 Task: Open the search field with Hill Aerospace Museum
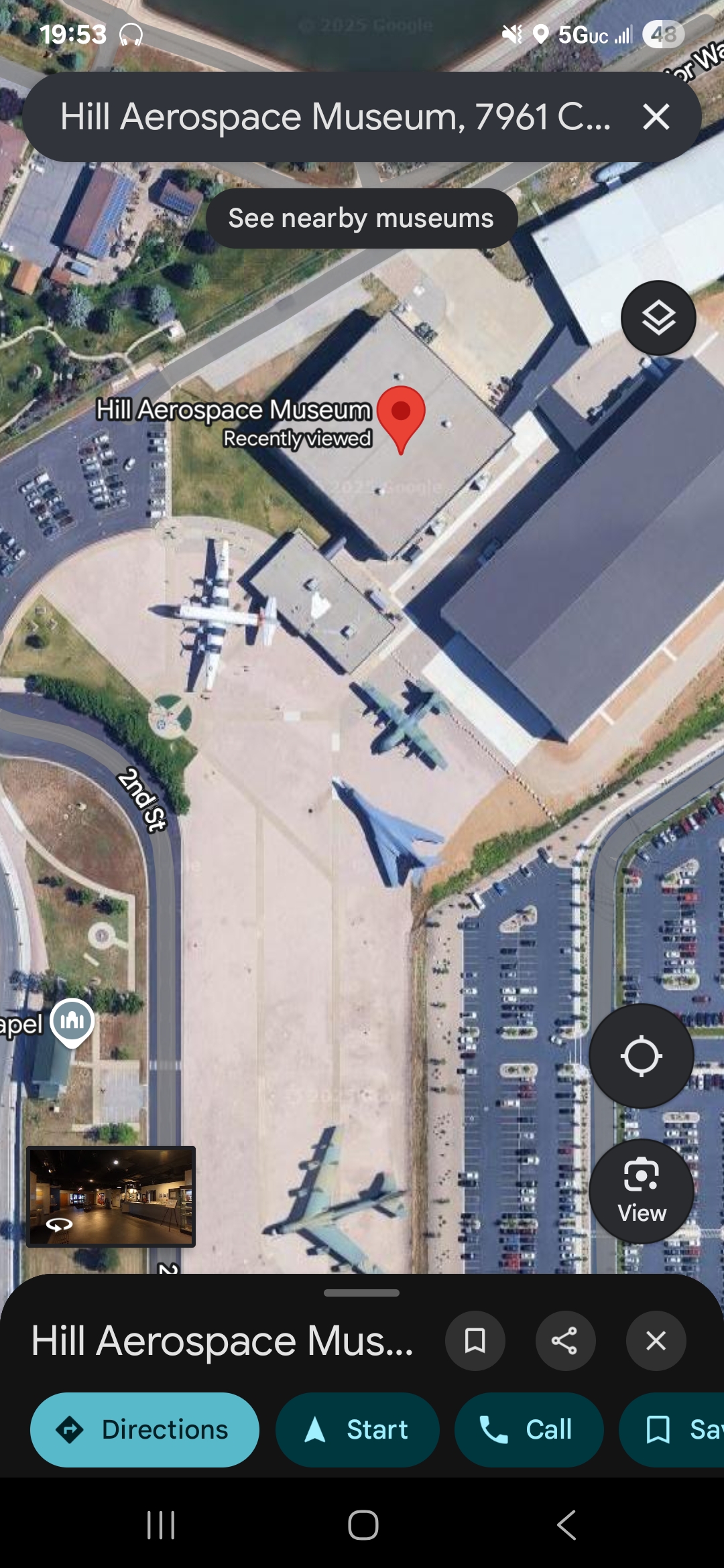(x=335, y=117)
